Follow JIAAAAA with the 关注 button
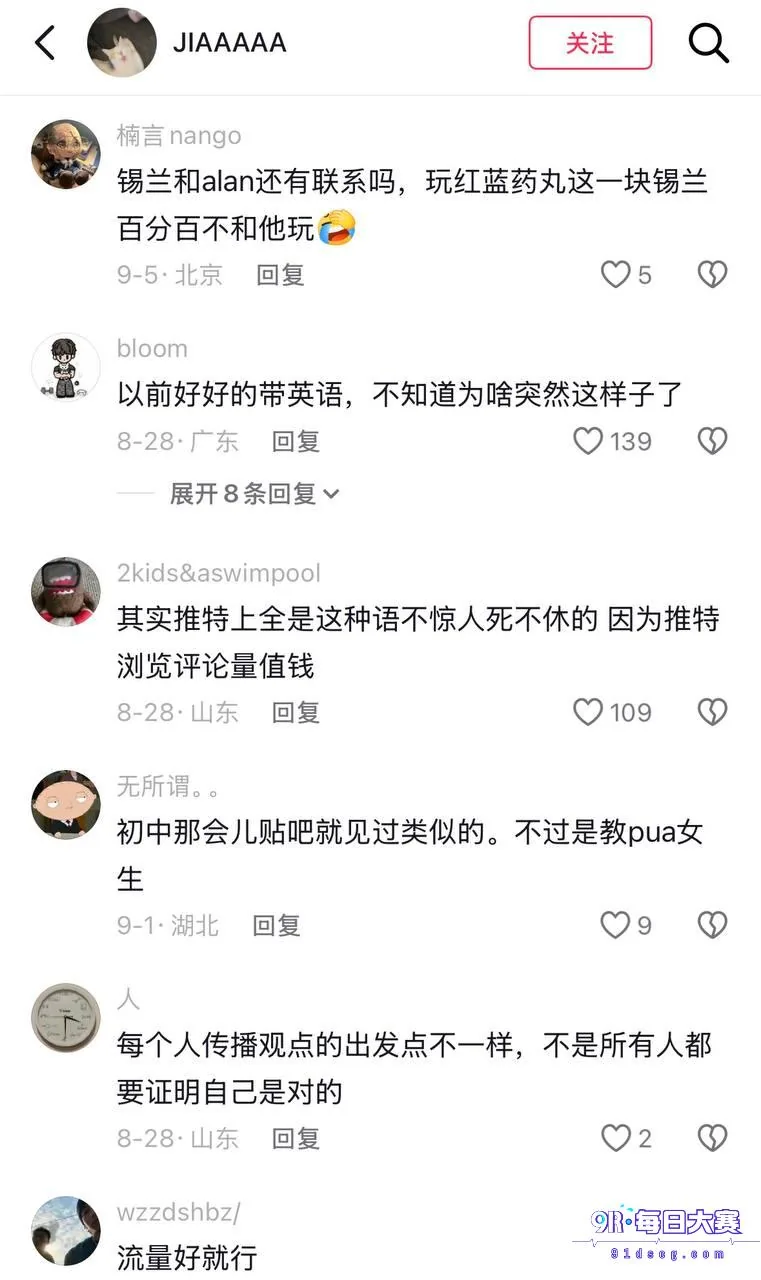The width and height of the screenshot is (761, 1280). pyautogui.click(x=590, y=43)
